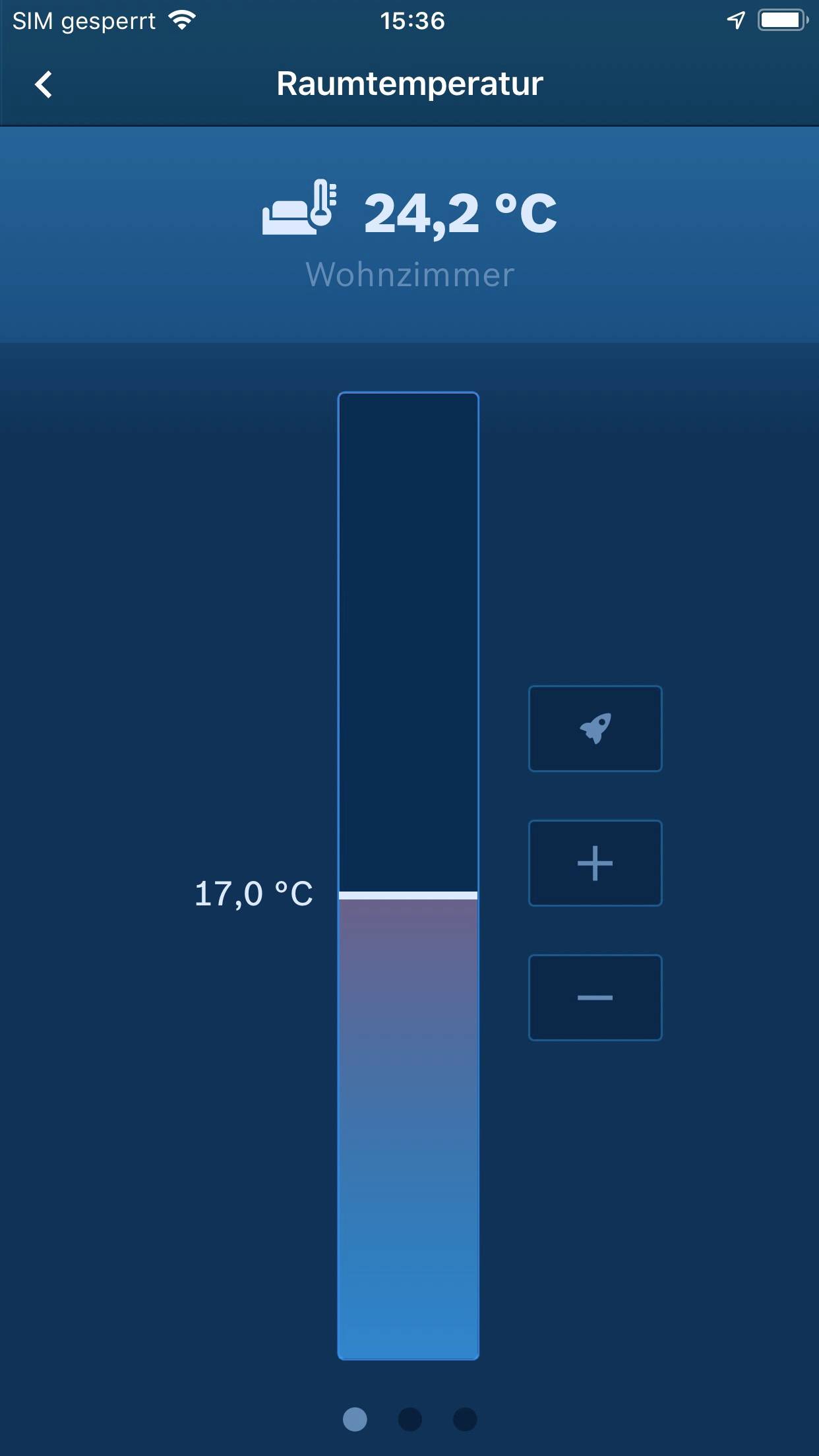This screenshot has width=819, height=1456.
Task: Tap the rocket boost icon
Action: [594, 729]
